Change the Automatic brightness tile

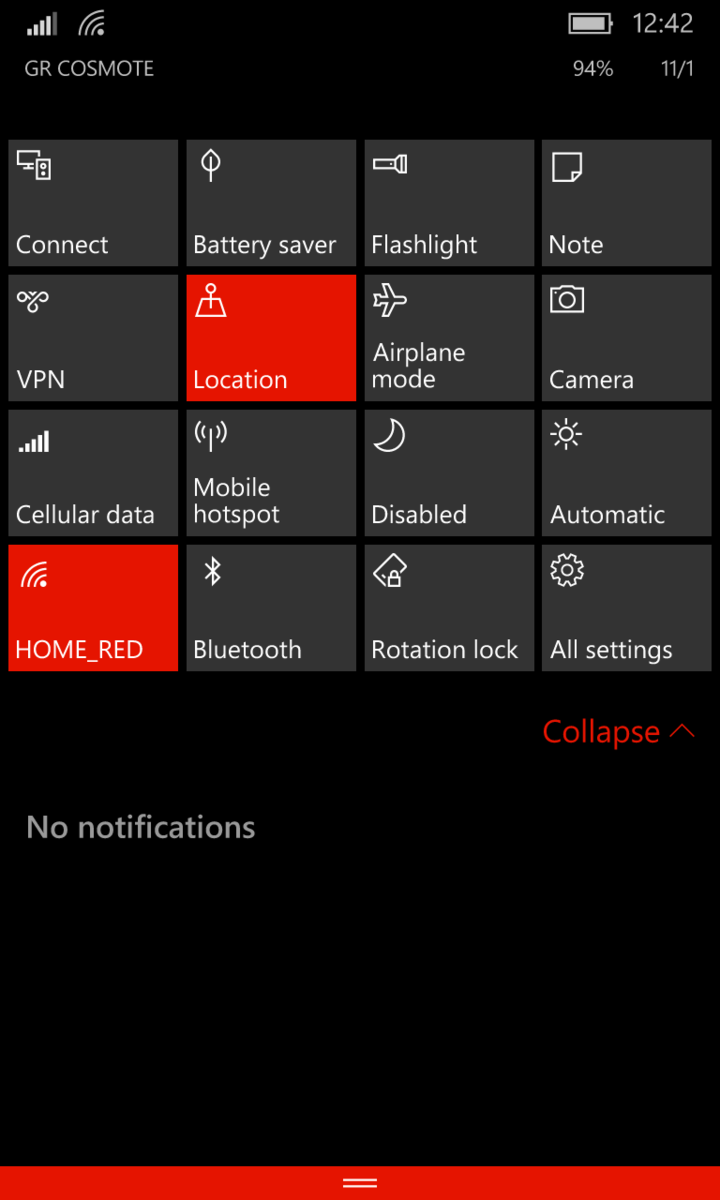coord(627,473)
